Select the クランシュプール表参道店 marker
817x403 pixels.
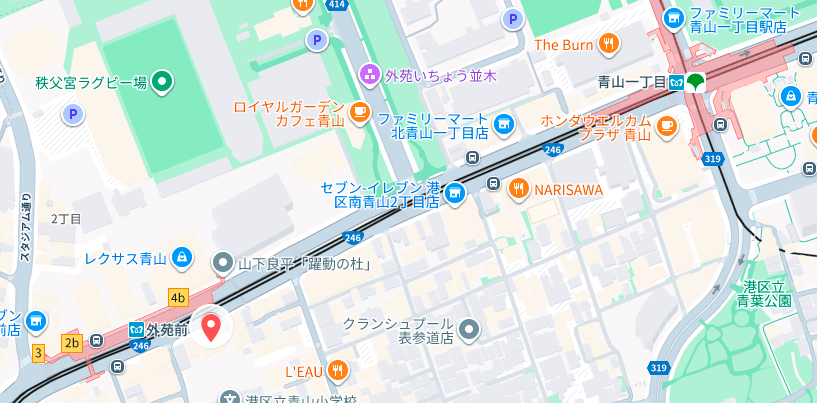[x=470, y=328]
